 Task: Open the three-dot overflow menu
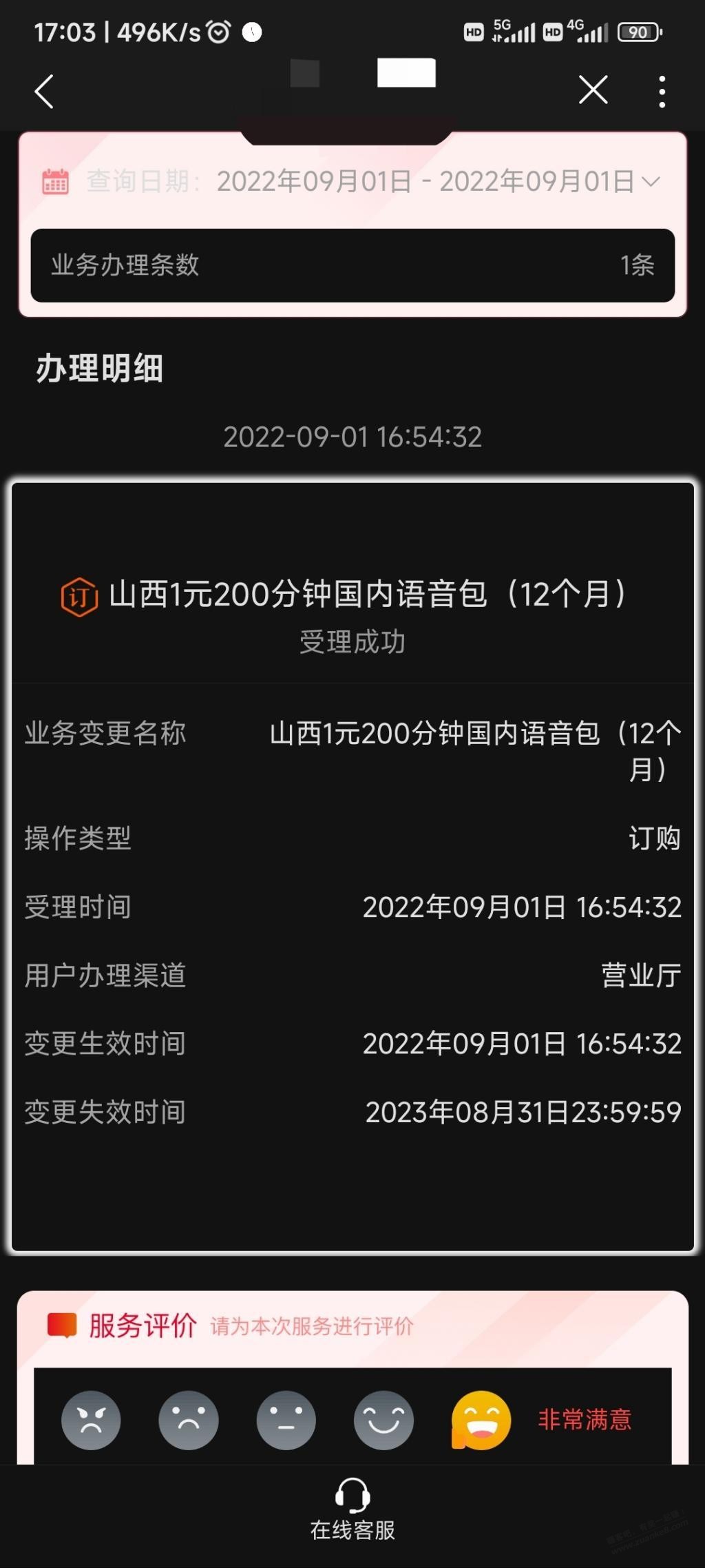tap(662, 91)
